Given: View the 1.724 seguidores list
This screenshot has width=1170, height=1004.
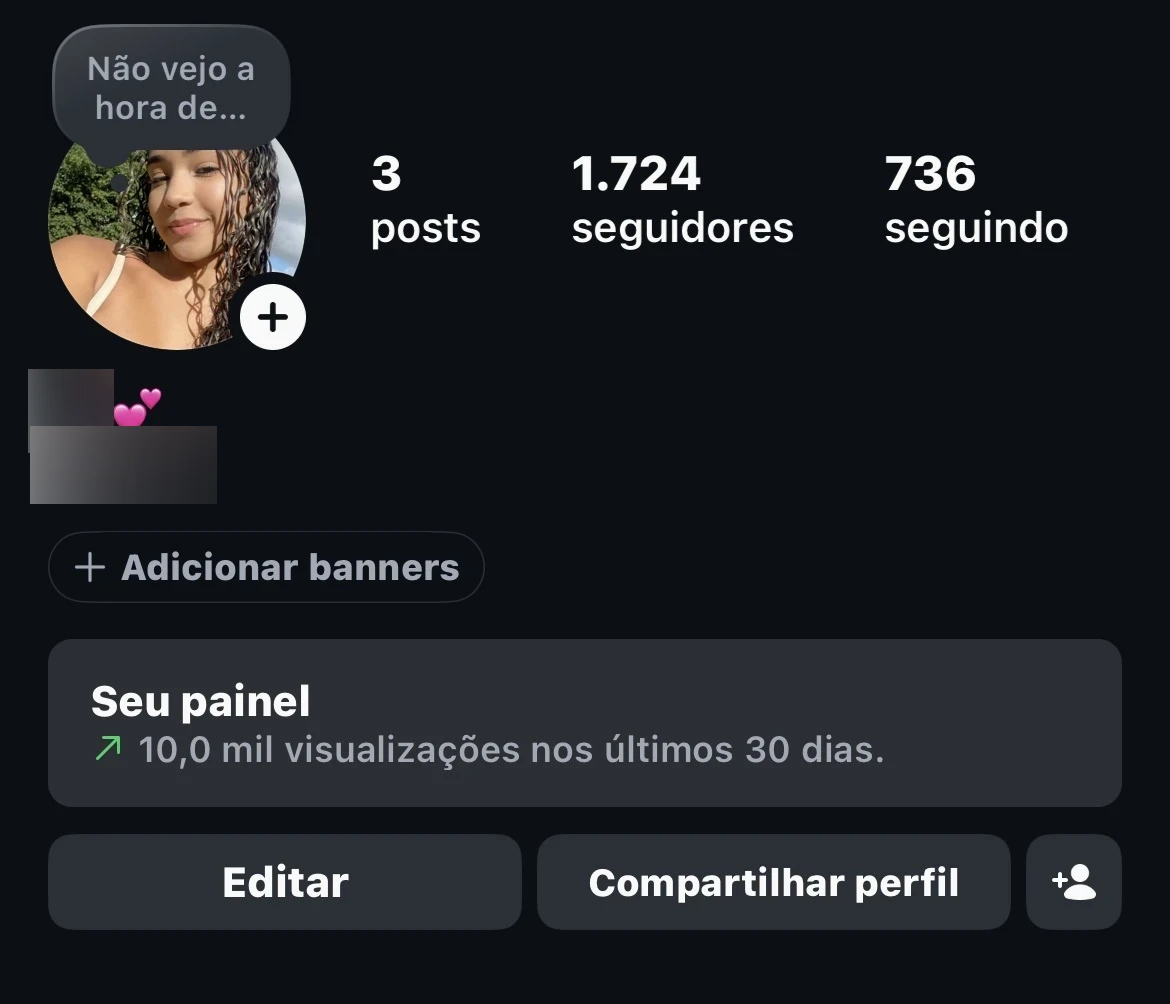Looking at the screenshot, I should [682, 199].
